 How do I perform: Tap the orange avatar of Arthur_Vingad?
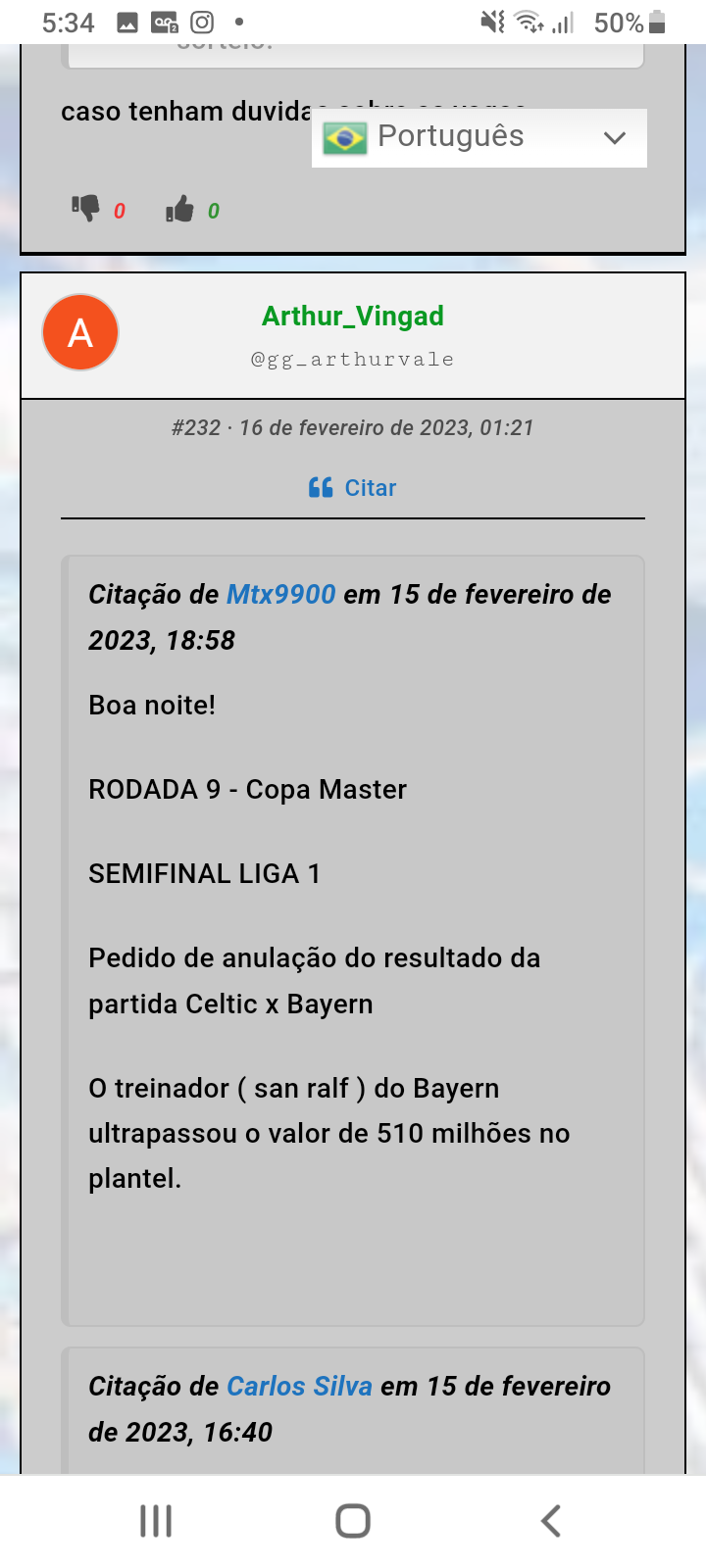tap(80, 333)
